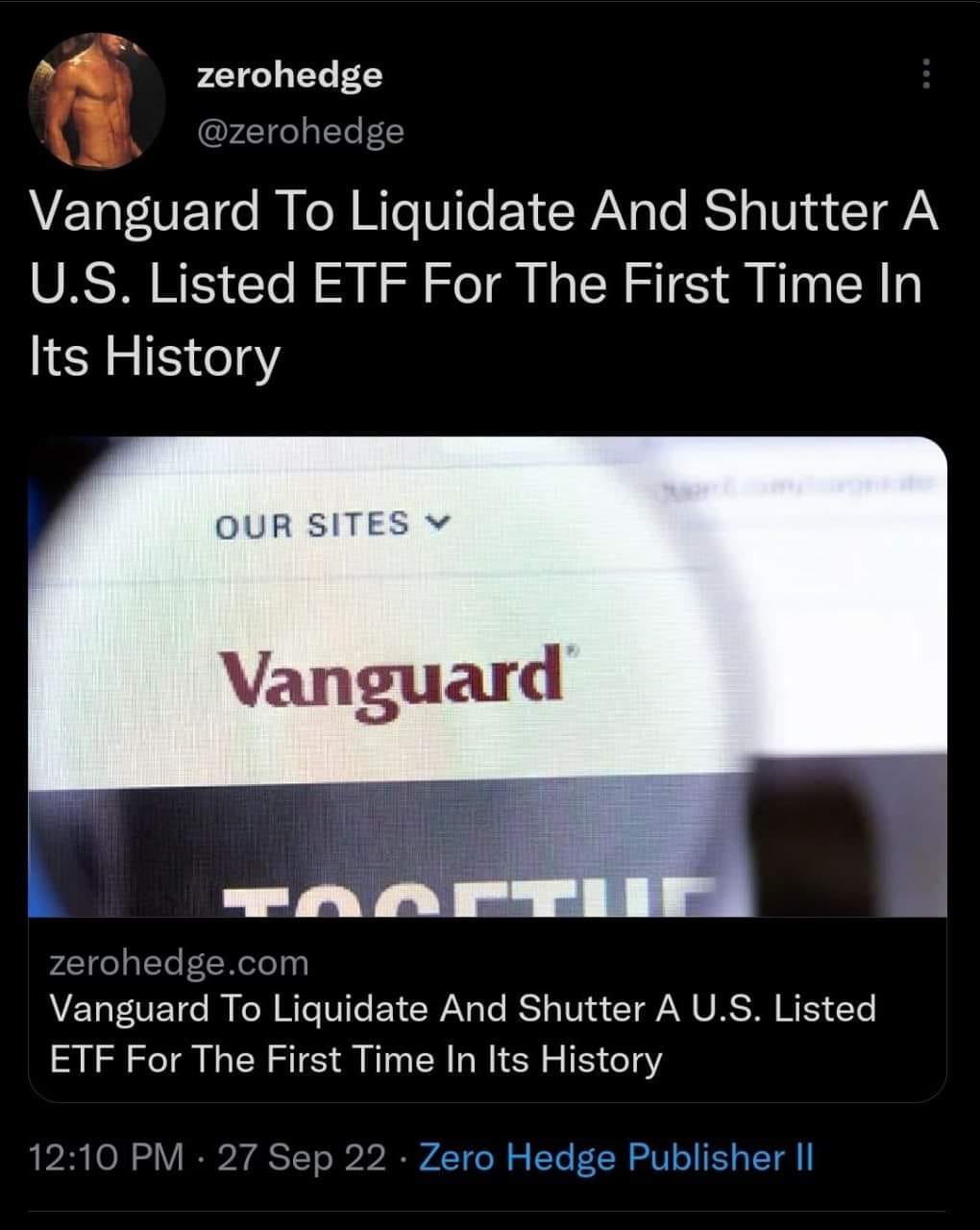
Task: Open zerohedge's profile picture
Action: click(x=99, y=99)
